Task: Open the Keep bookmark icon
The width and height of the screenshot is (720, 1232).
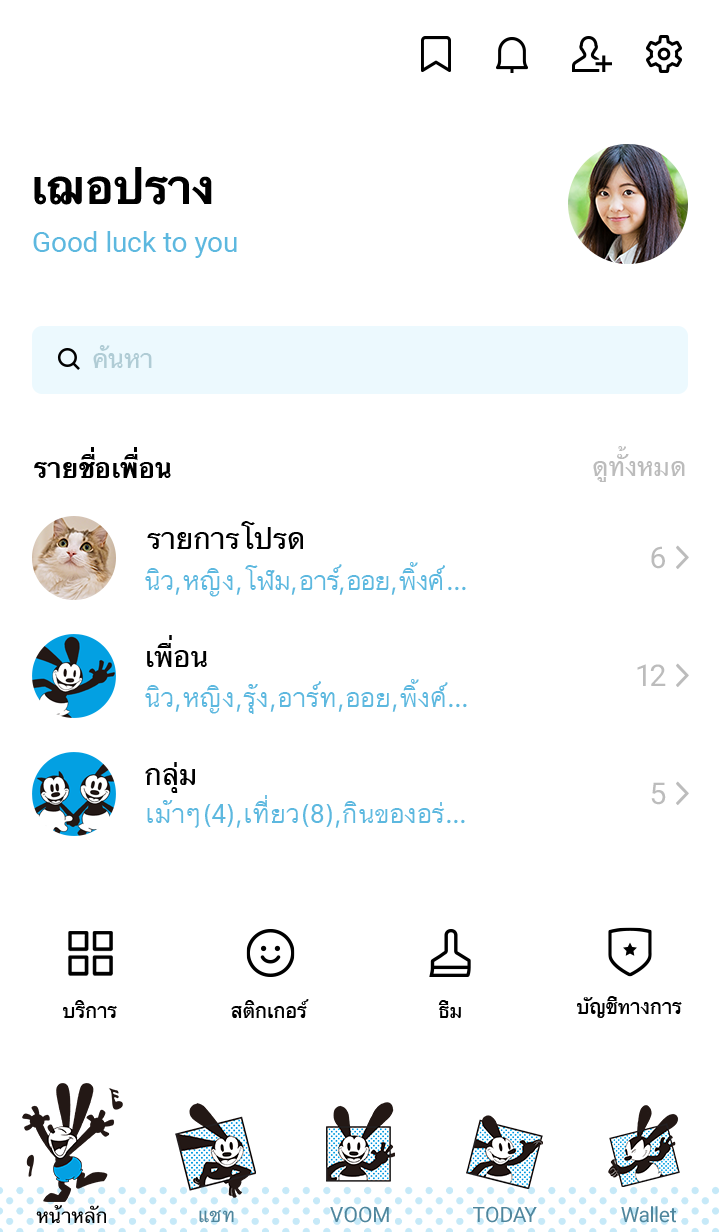Action: [x=436, y=54]
